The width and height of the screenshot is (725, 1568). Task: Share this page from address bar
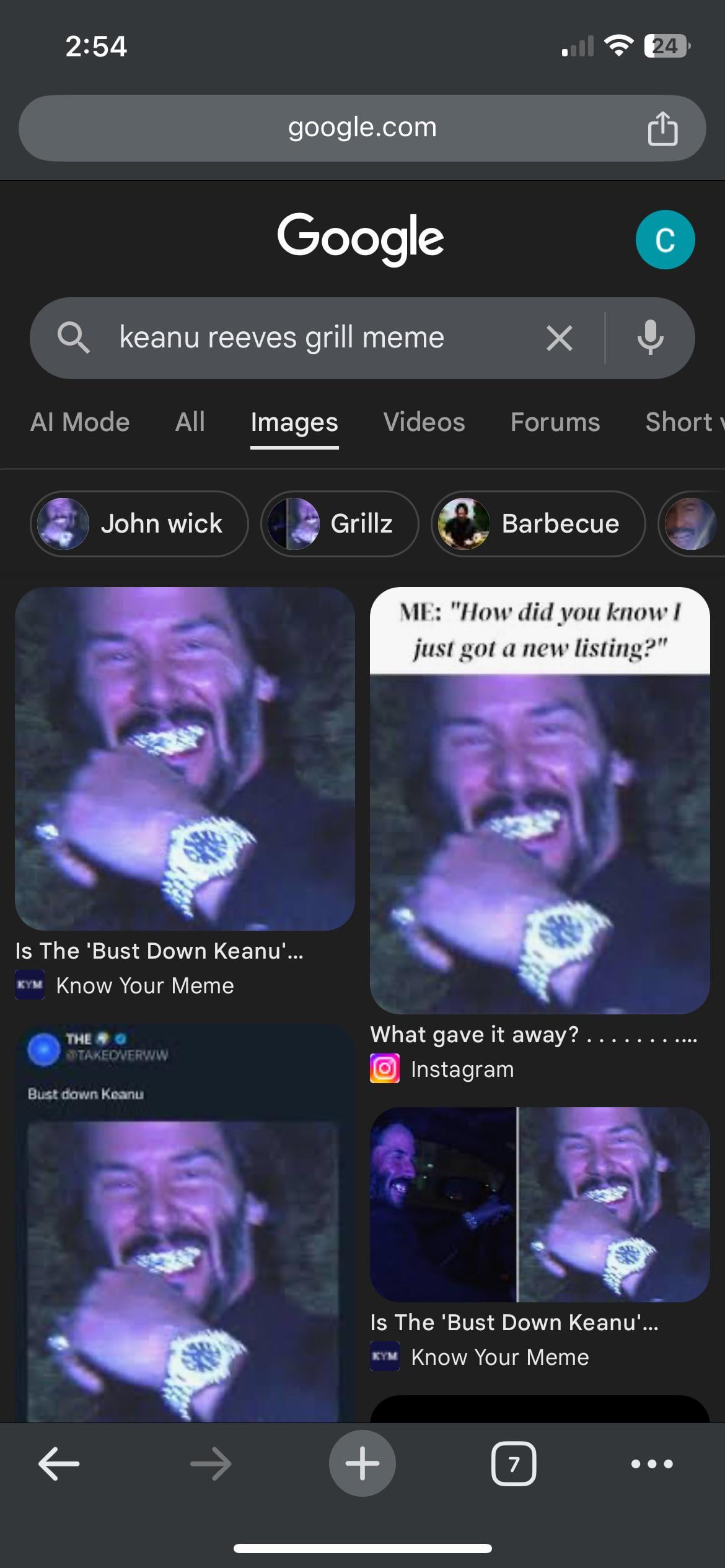662,129
